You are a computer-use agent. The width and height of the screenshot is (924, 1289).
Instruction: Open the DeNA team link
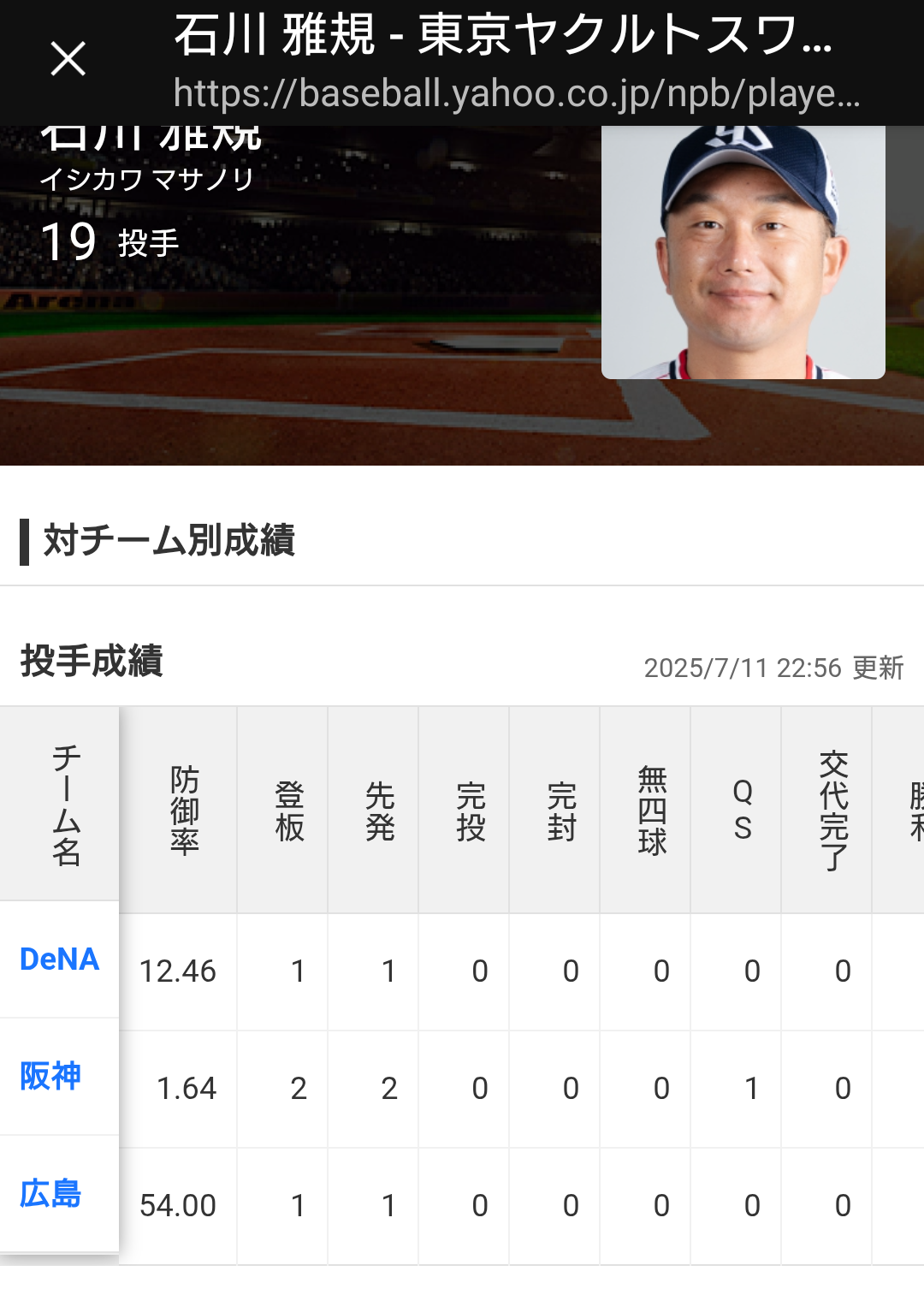click(59, 959)
